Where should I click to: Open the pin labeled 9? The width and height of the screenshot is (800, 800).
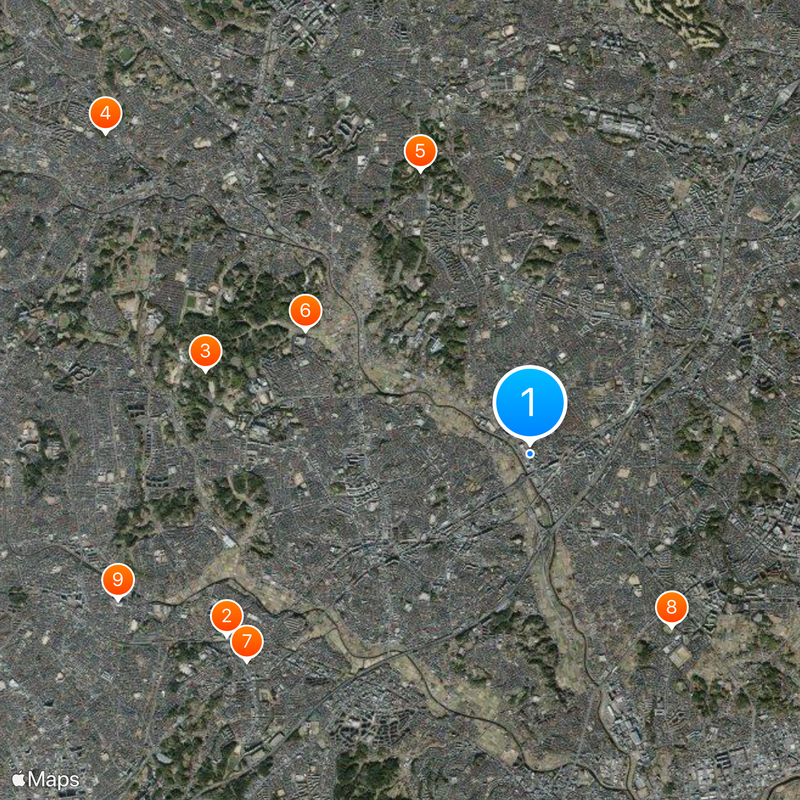[118, 580]
